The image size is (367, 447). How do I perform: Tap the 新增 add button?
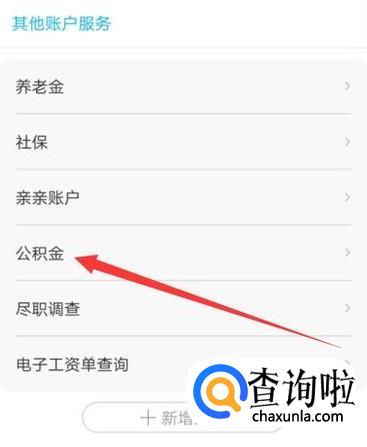click(182, 418)
